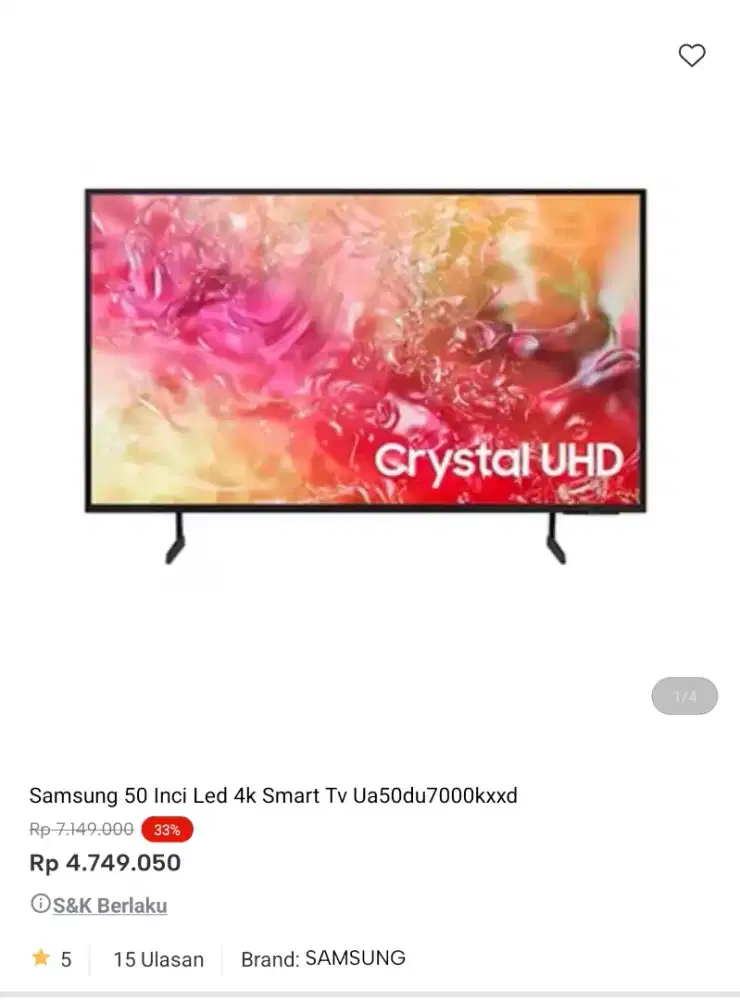Click the Crystal UHD logo on screen
Image resolution: width=740 pixels, height=1000 pixels.
point(500,460)
